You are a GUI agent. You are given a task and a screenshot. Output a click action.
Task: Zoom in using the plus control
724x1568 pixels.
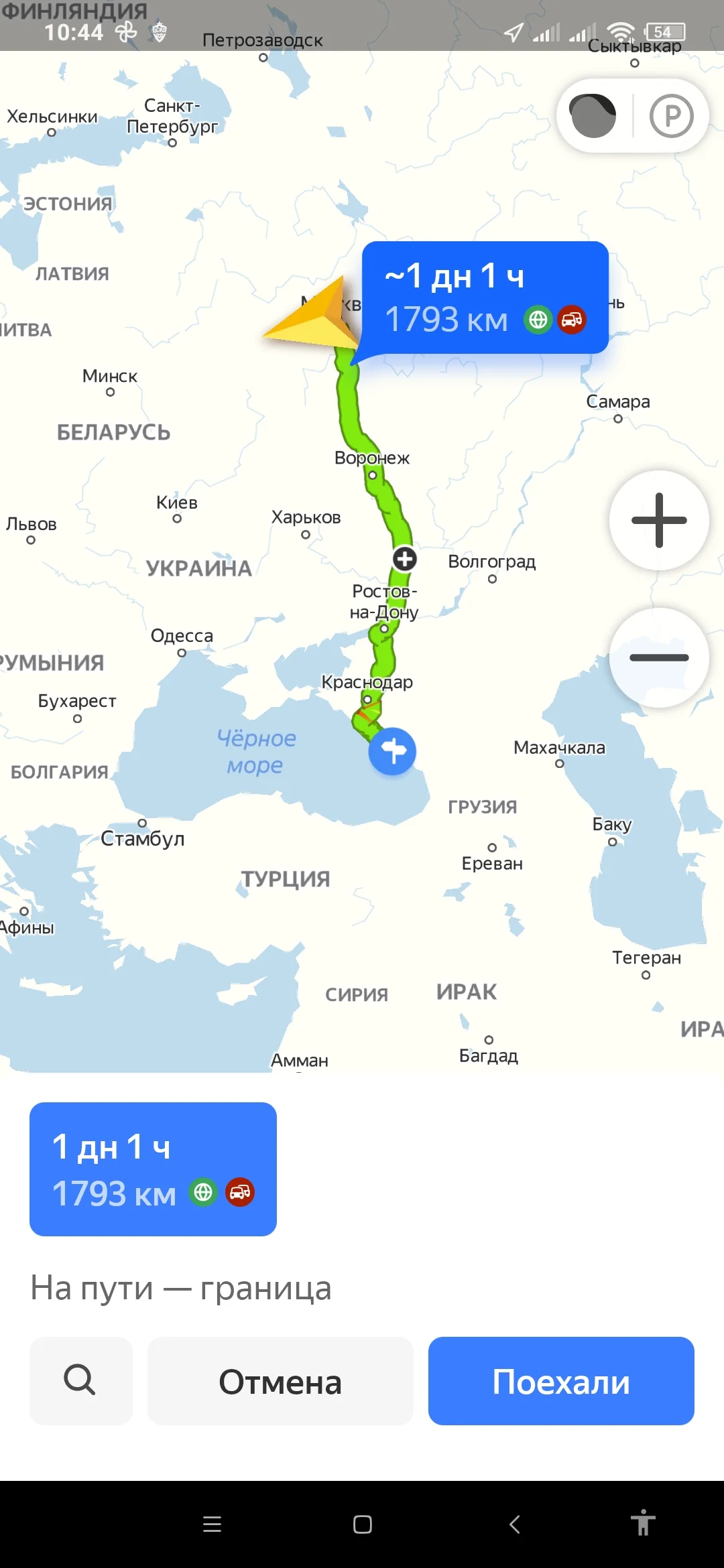point(659,521)
